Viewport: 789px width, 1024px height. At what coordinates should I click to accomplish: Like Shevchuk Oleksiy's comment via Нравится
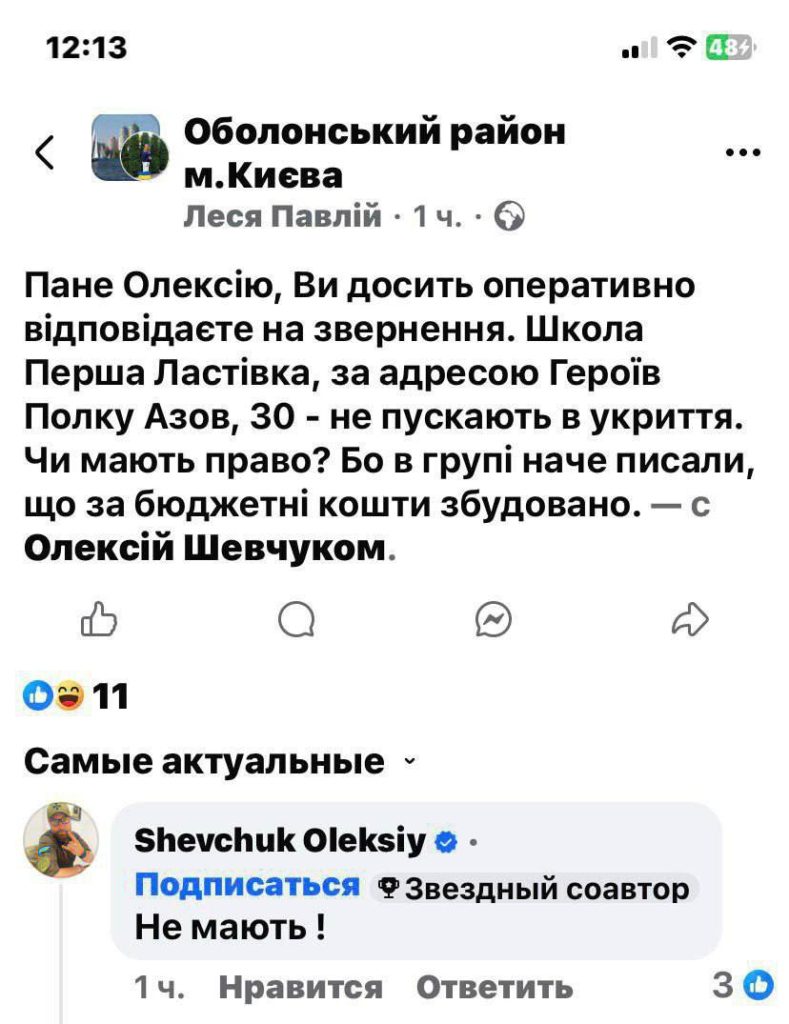click(x=300, y=988)
